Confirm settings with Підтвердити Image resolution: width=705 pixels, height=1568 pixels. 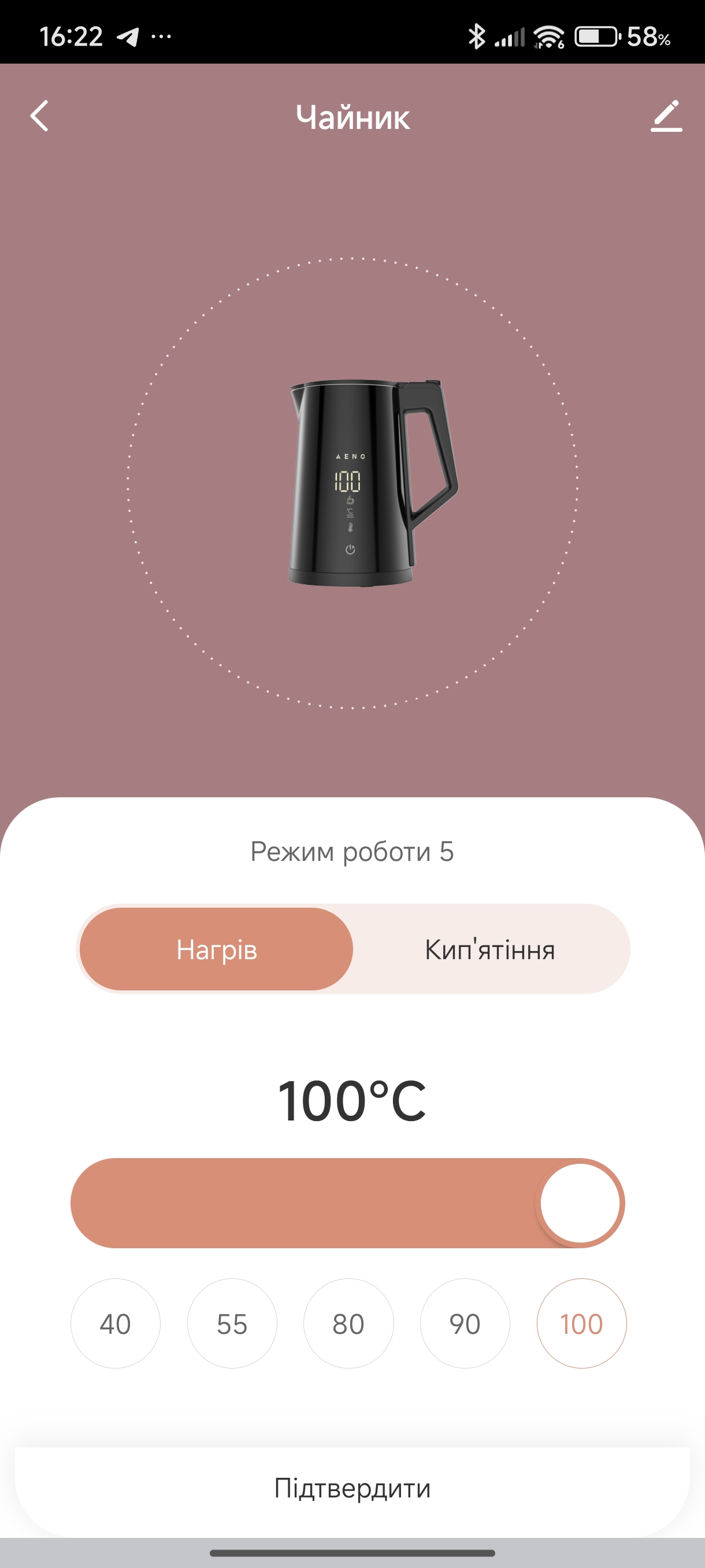pos(352,1488)
